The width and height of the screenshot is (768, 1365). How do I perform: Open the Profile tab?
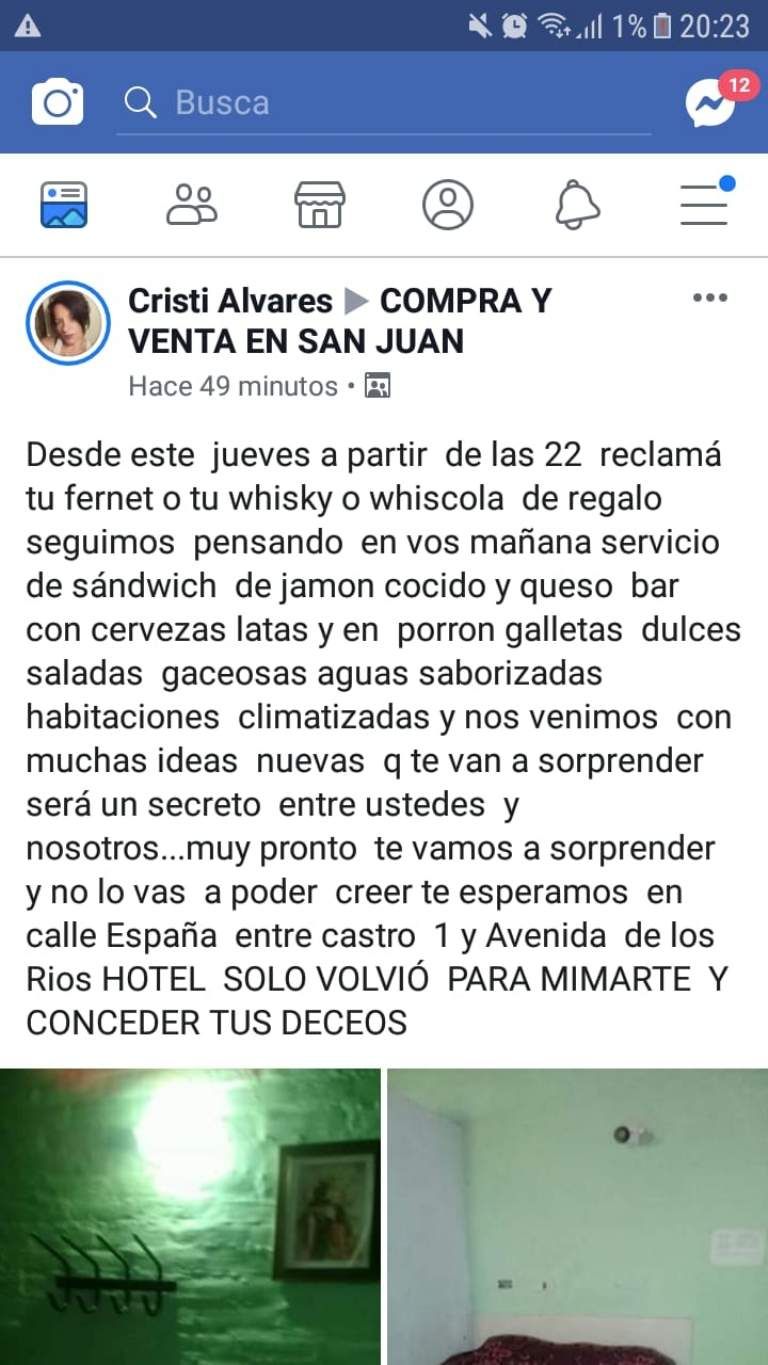click(x=447, y=204)
